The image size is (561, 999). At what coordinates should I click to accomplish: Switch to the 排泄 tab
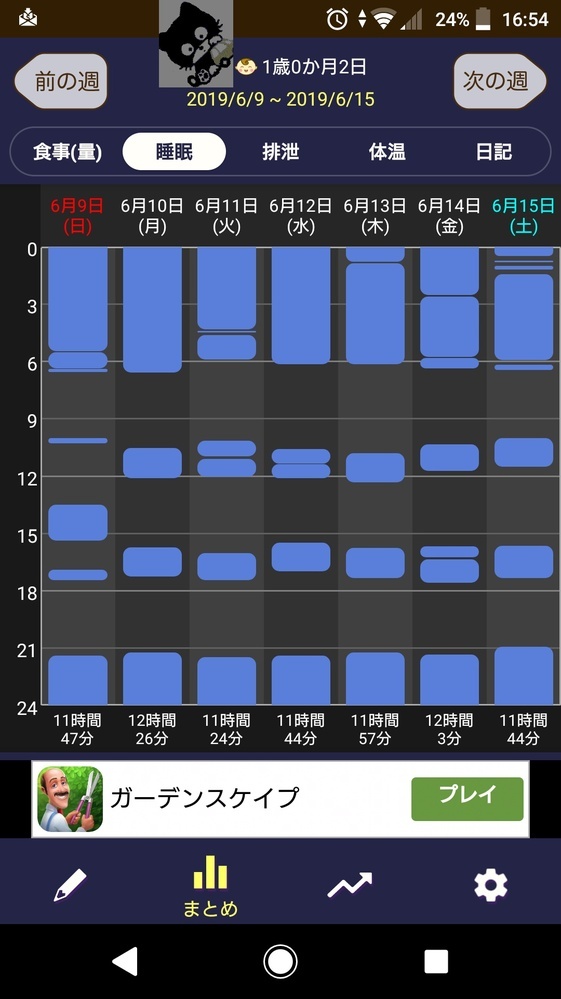[x=280, y=152]
